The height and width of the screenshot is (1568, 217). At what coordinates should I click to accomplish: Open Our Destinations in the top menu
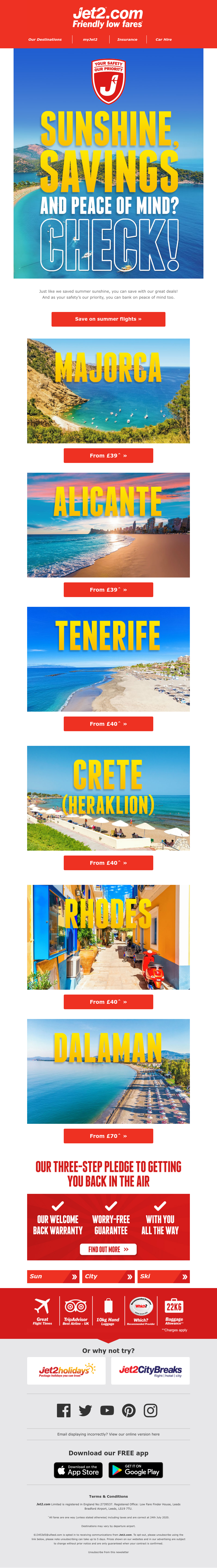(x=45, y=40)
